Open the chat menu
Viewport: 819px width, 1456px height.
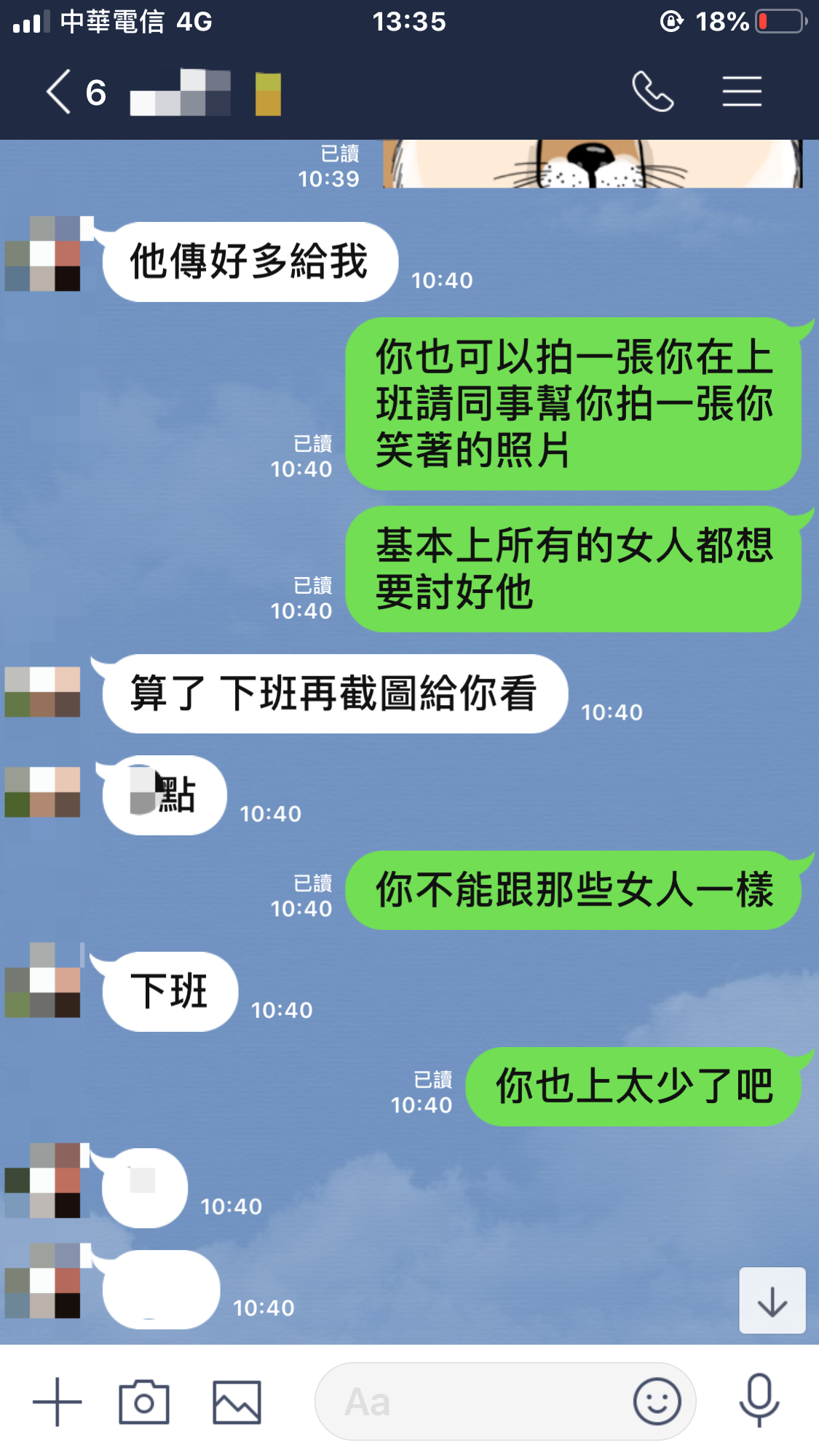[742, 92]
